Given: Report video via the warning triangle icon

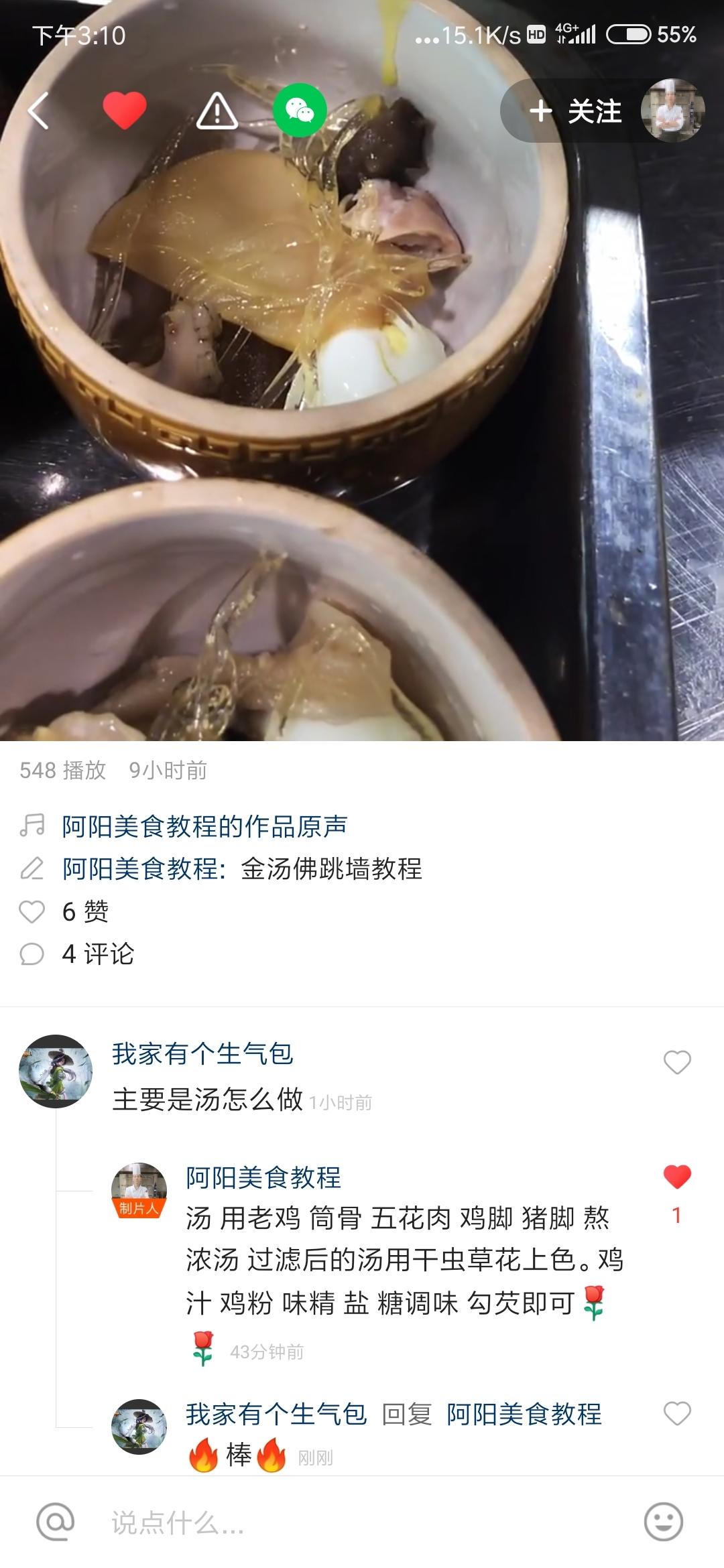Looking at the screenshot, I should 217,111.
